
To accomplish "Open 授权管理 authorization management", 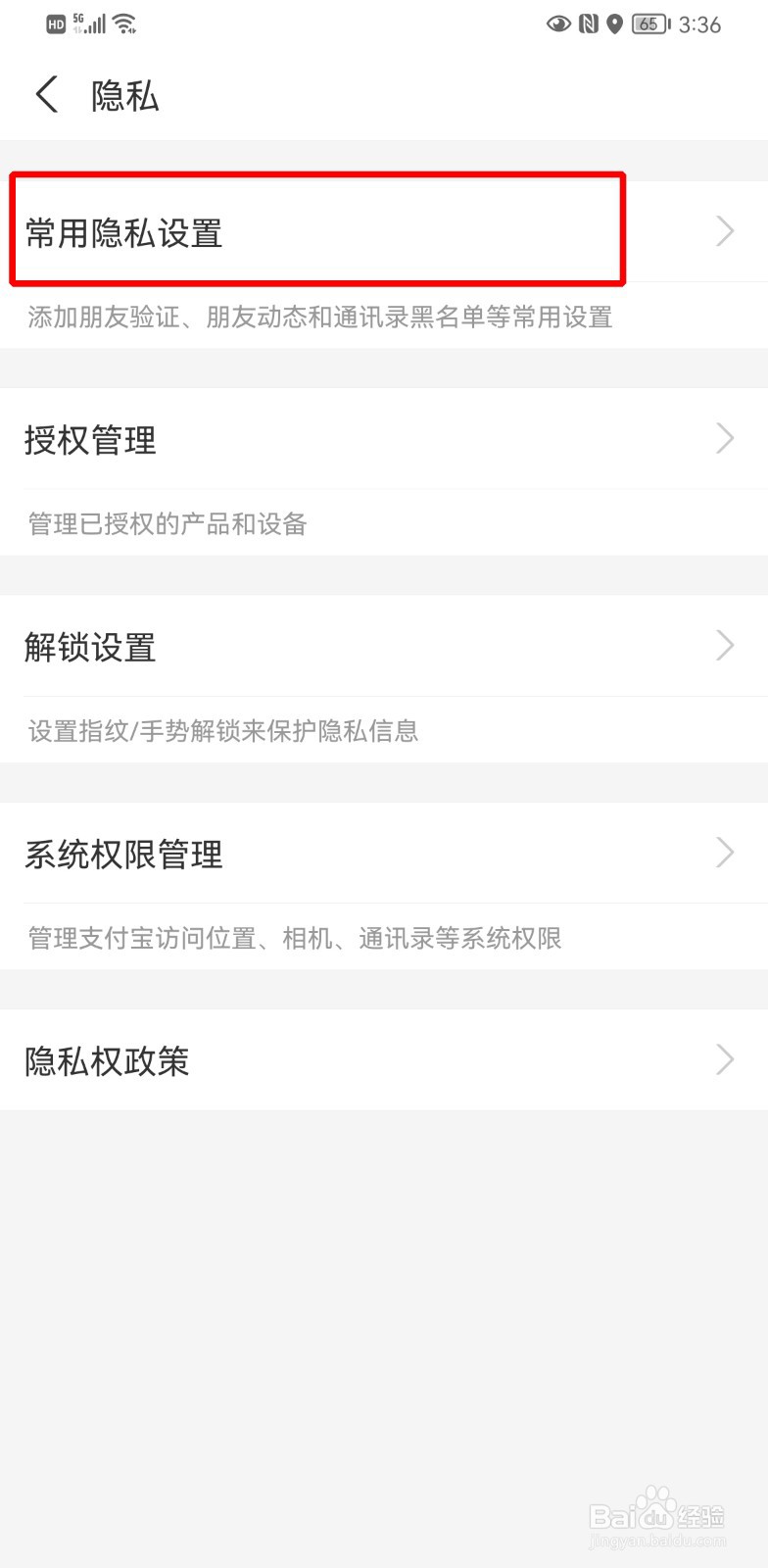I will [90, 440].
